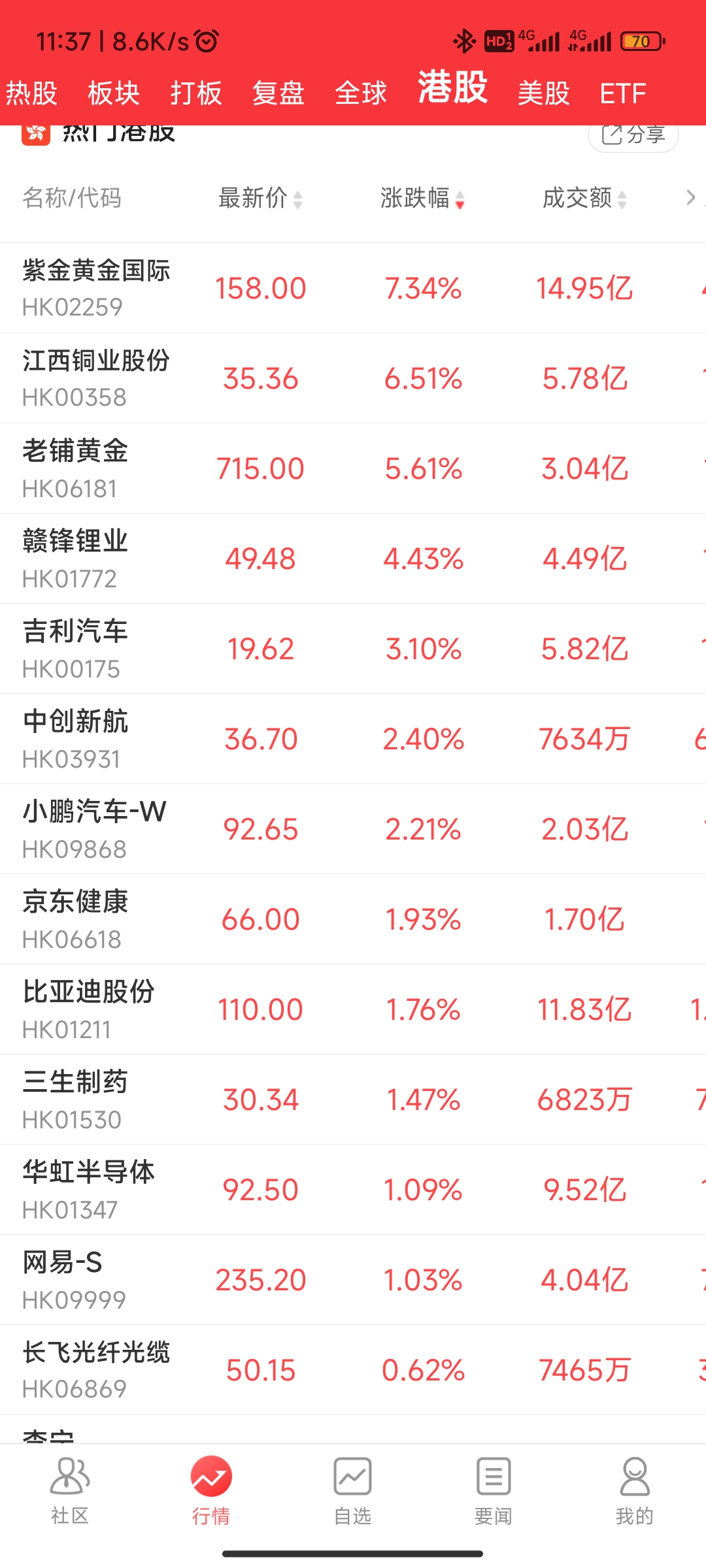Image resolution: width=706 pixels, height=1568 pixels.
Task: View 比亚迪股份 stock details
Action: click(89, 1009)
